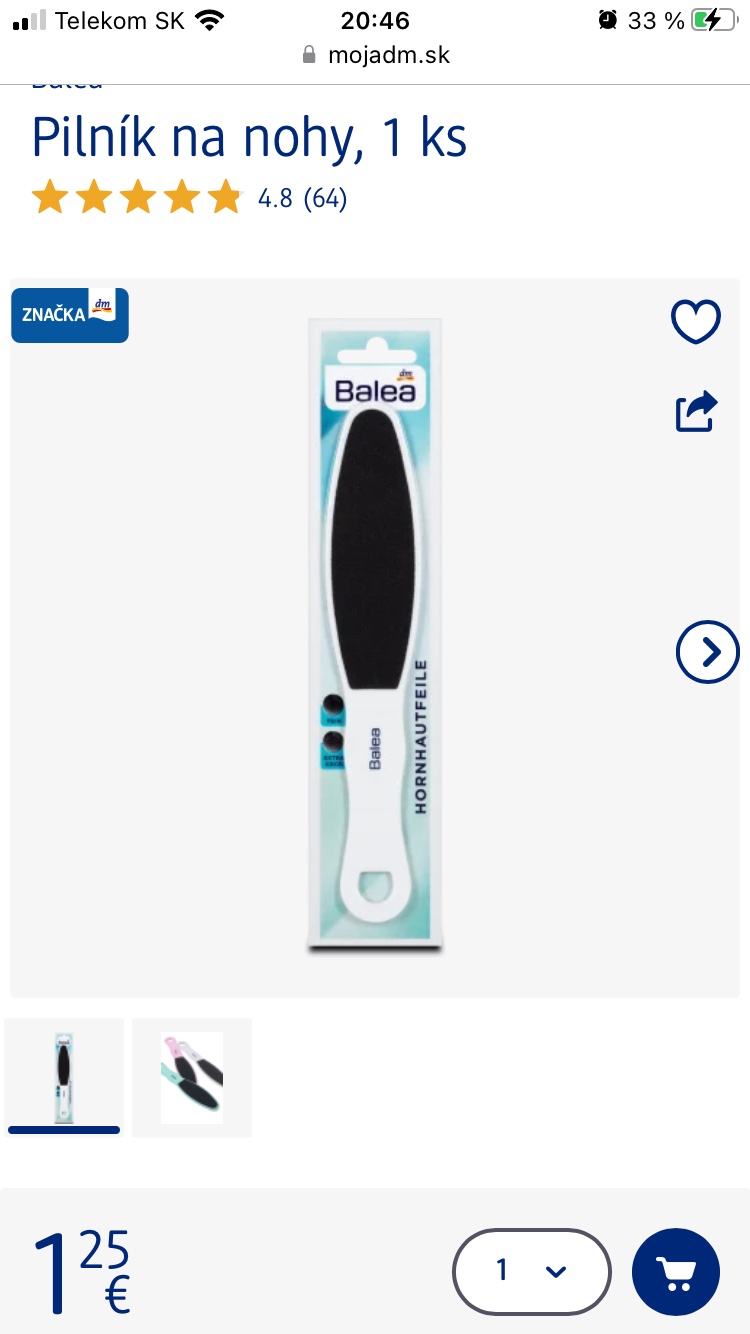Image resolution: width=750 pixels, height=1334 pixels.
Task: Add the product to favorites with the heart
Action: (695, 322)
